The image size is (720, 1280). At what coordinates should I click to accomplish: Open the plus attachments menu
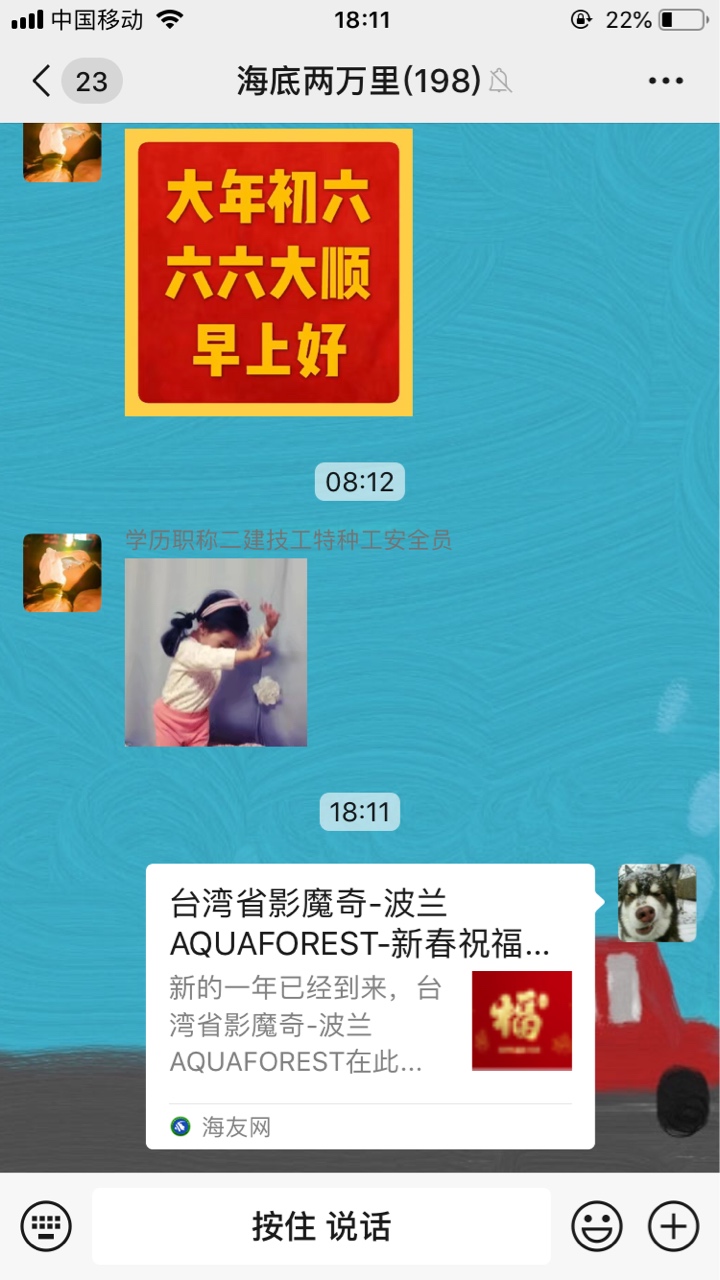[674, 1226]
